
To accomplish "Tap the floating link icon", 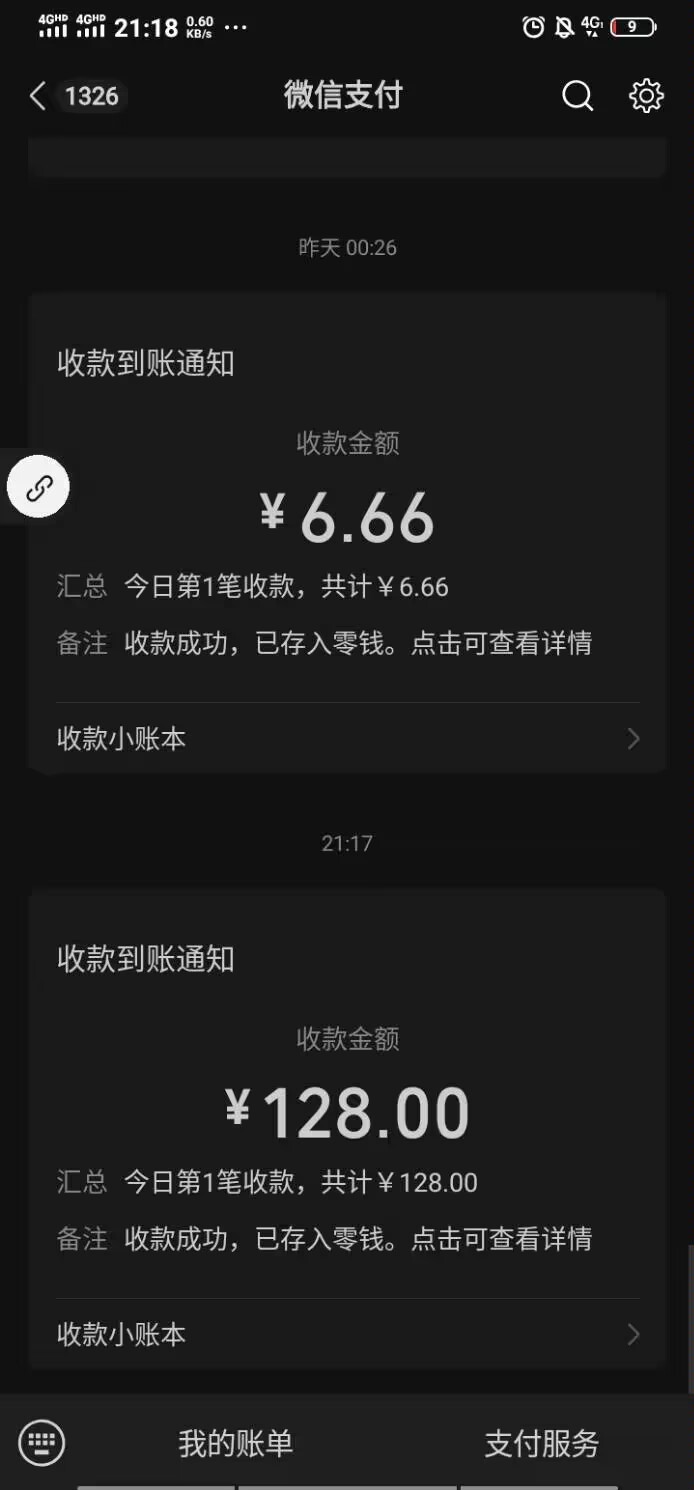I will (x=38, y=488).
